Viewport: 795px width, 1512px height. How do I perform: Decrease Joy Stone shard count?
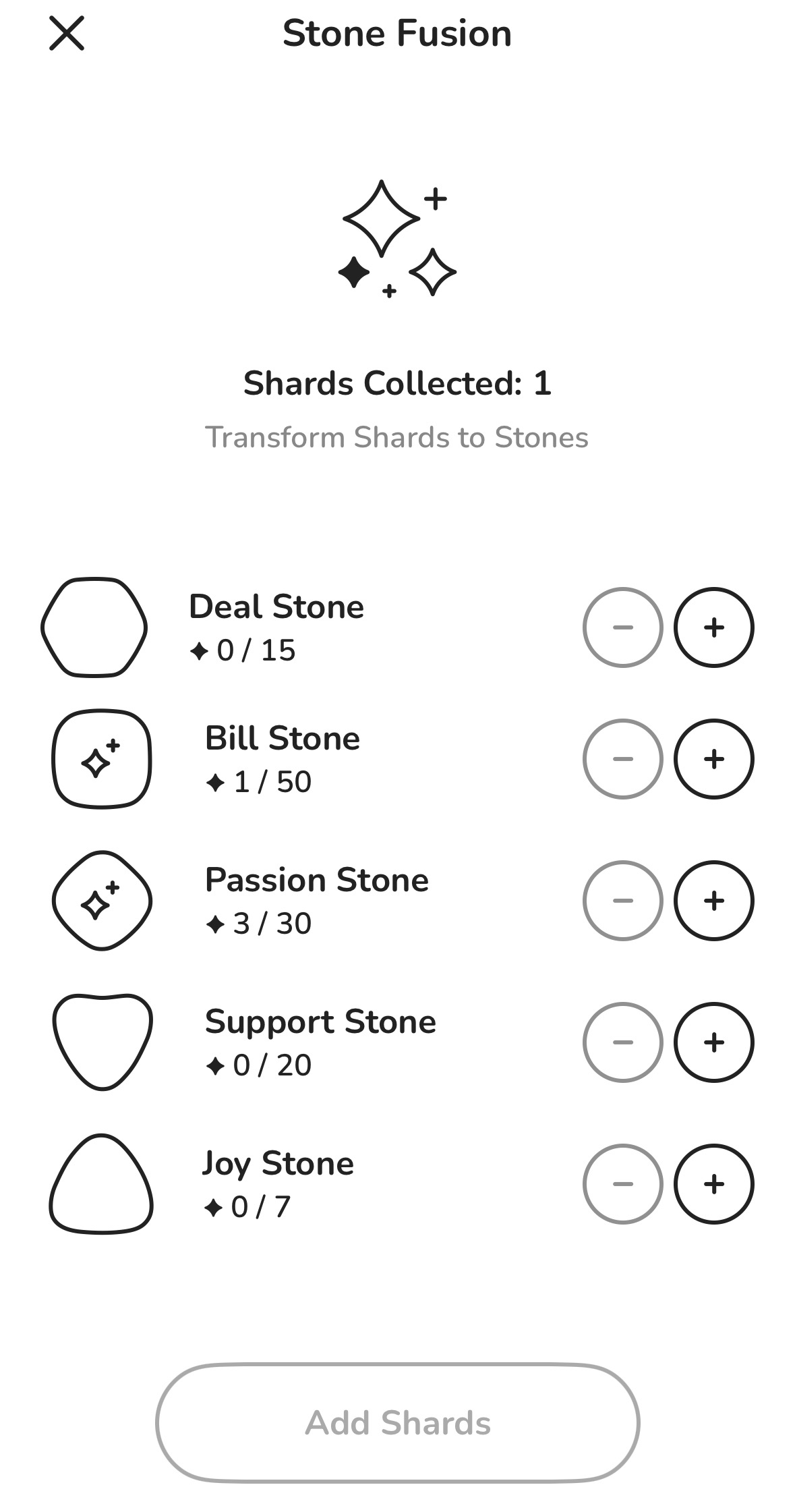(x=623, y=1184)
